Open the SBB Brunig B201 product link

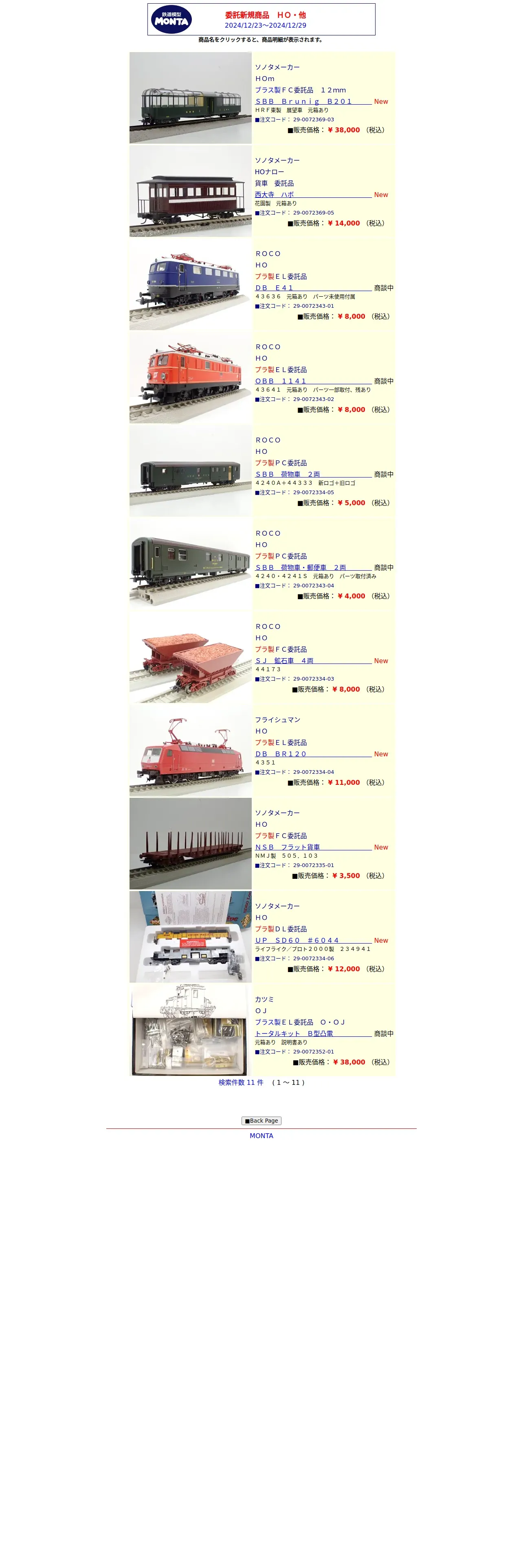pyautogui.click(x=303, y=102)
